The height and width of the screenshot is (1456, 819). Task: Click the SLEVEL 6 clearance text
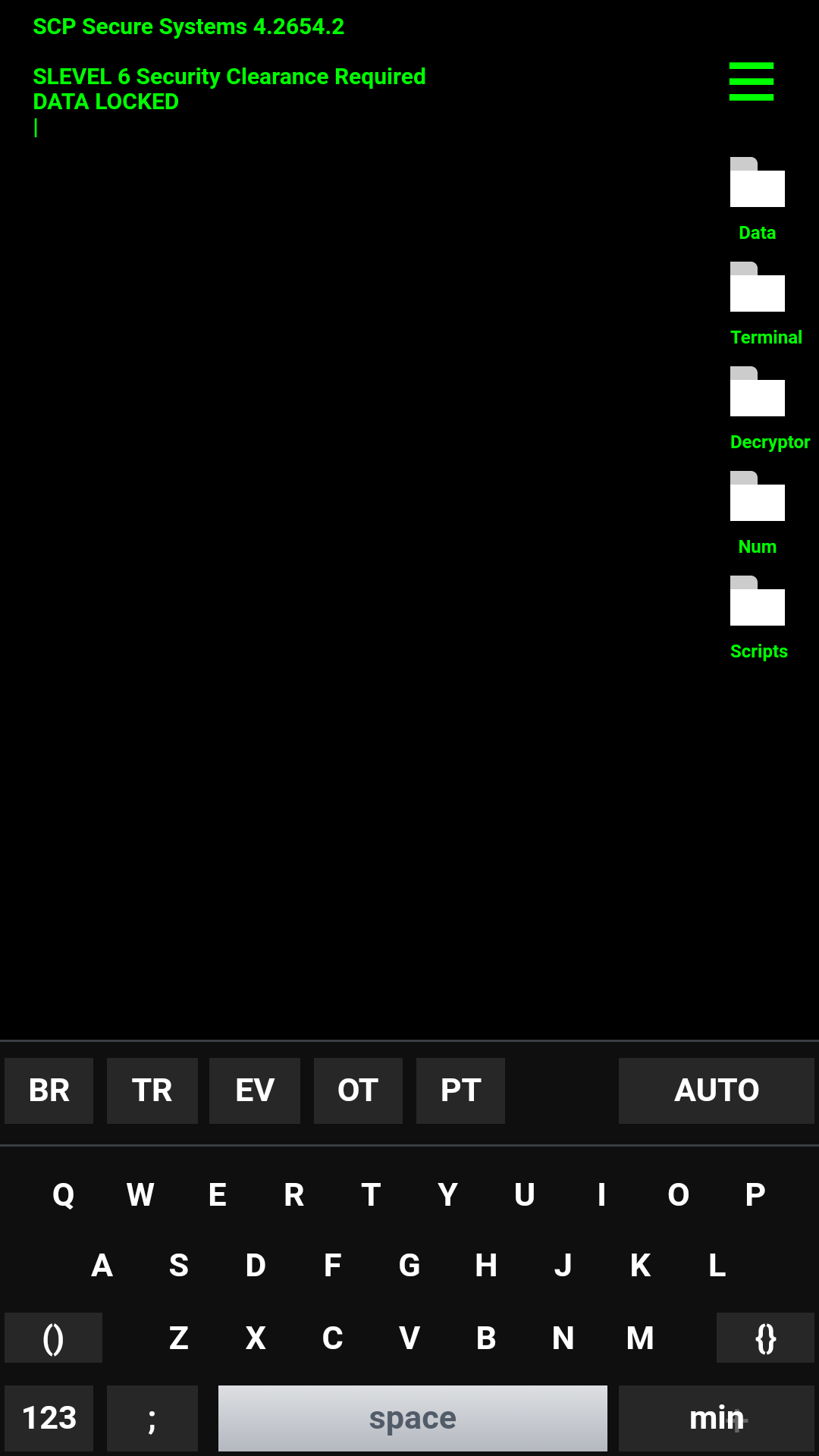click(229, 76)
